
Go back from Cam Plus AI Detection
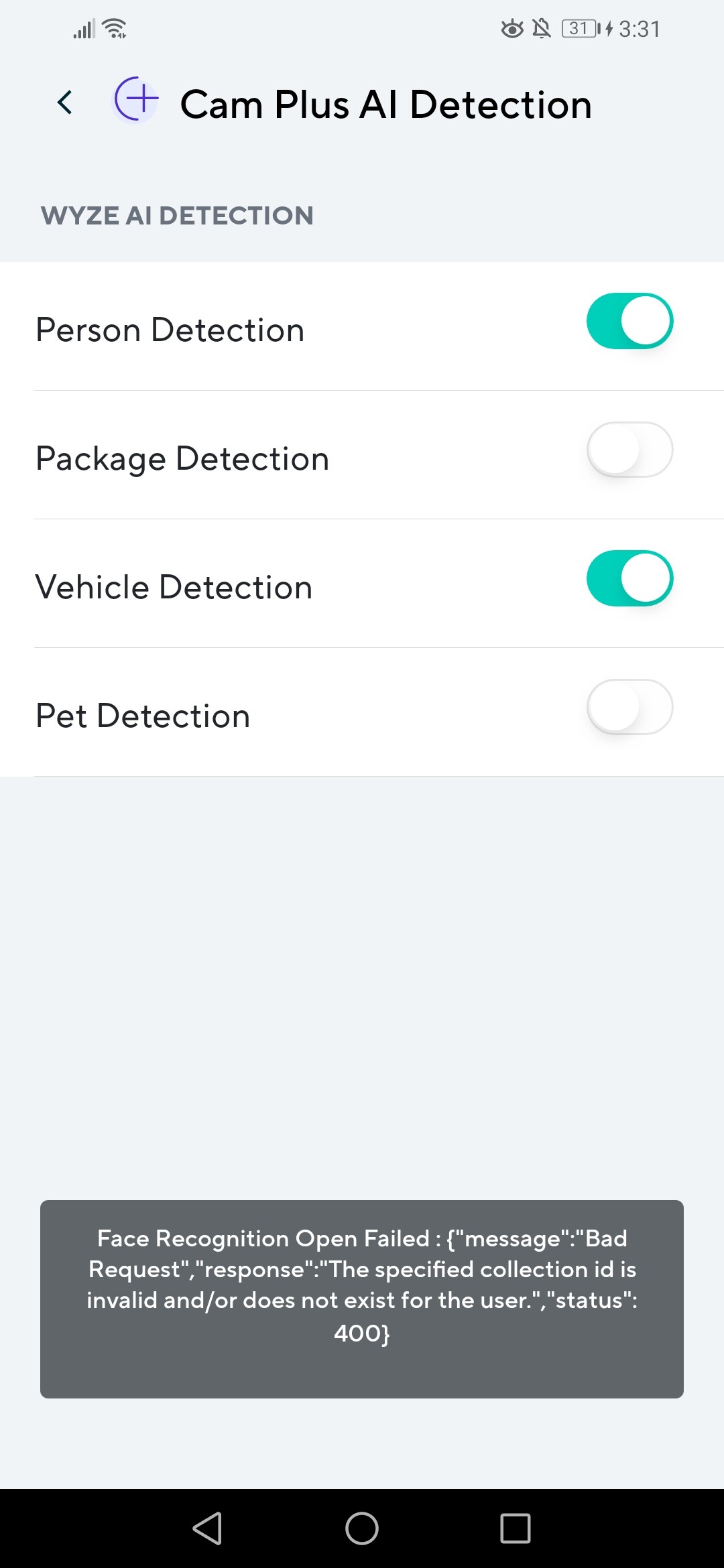(x=65, y=103)
